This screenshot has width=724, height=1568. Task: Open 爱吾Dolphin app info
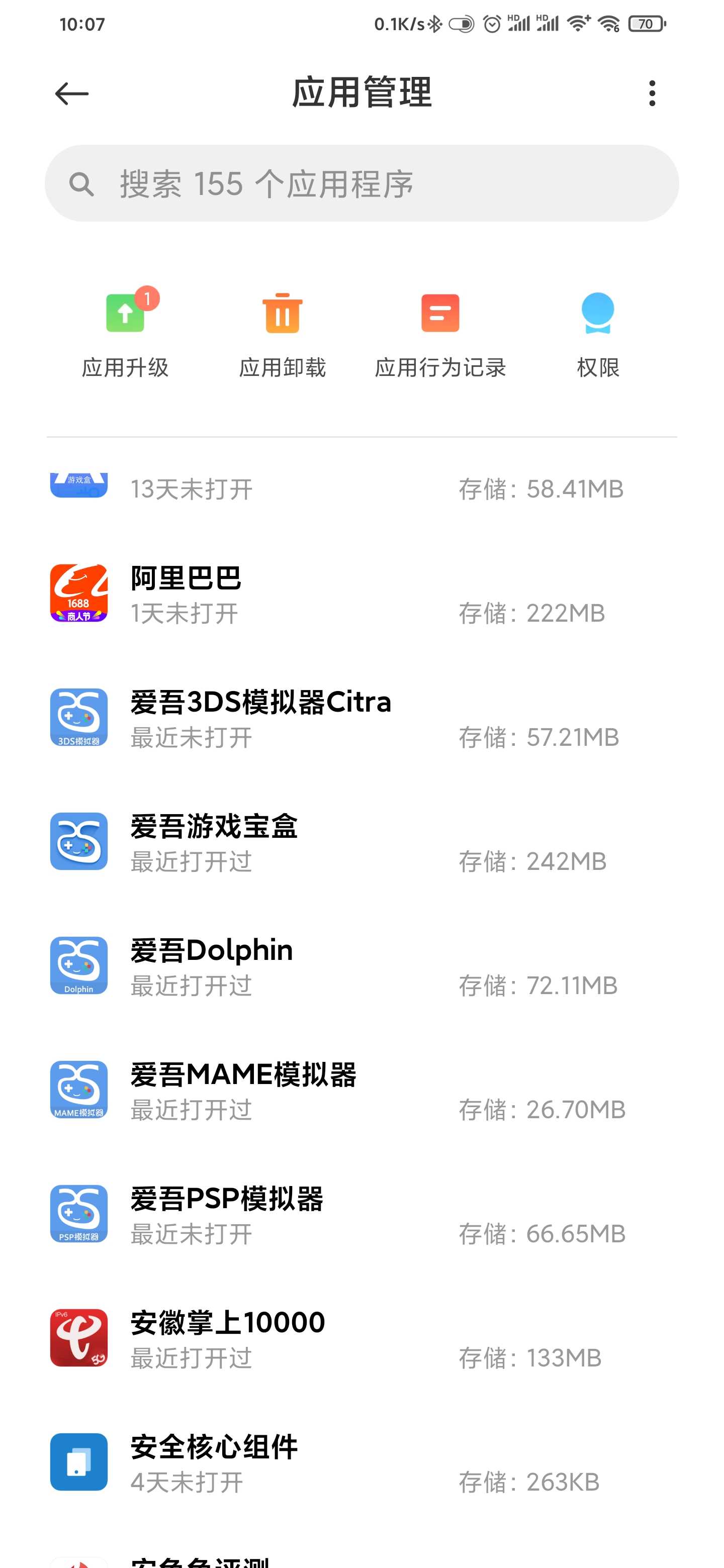pos(361,966)
